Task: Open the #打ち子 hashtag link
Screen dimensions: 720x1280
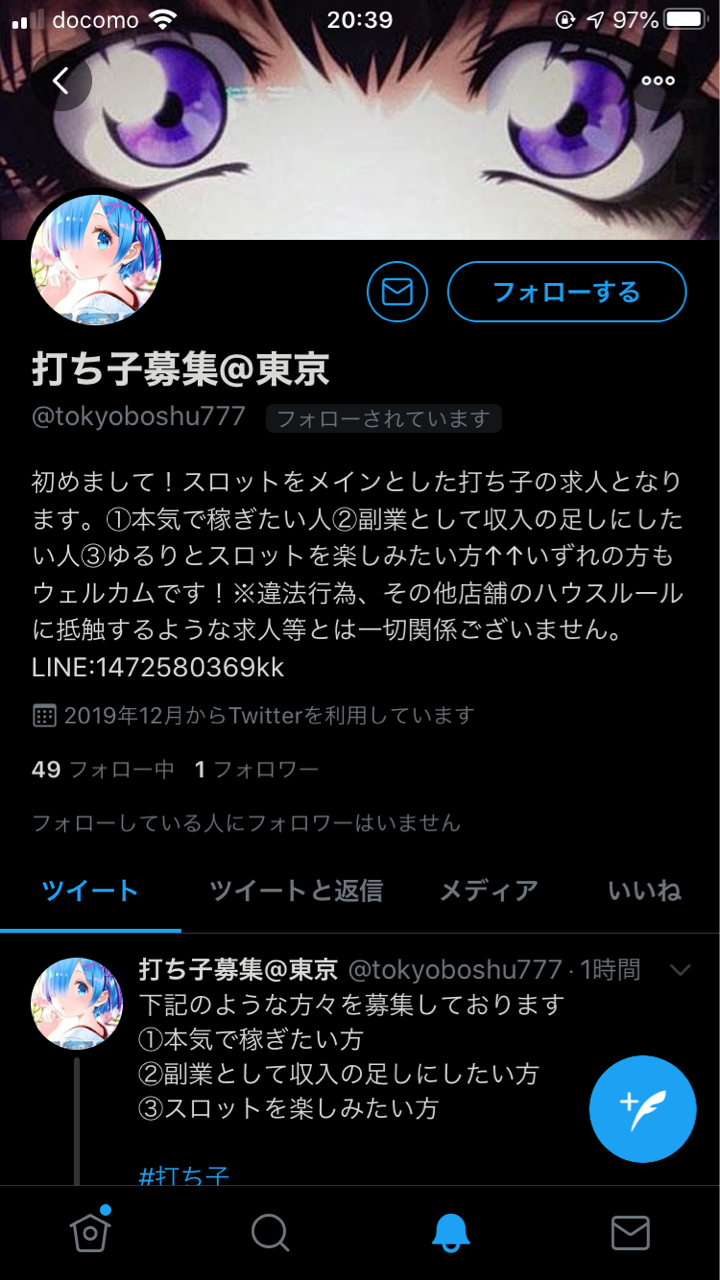Action: pos(184,1173)
